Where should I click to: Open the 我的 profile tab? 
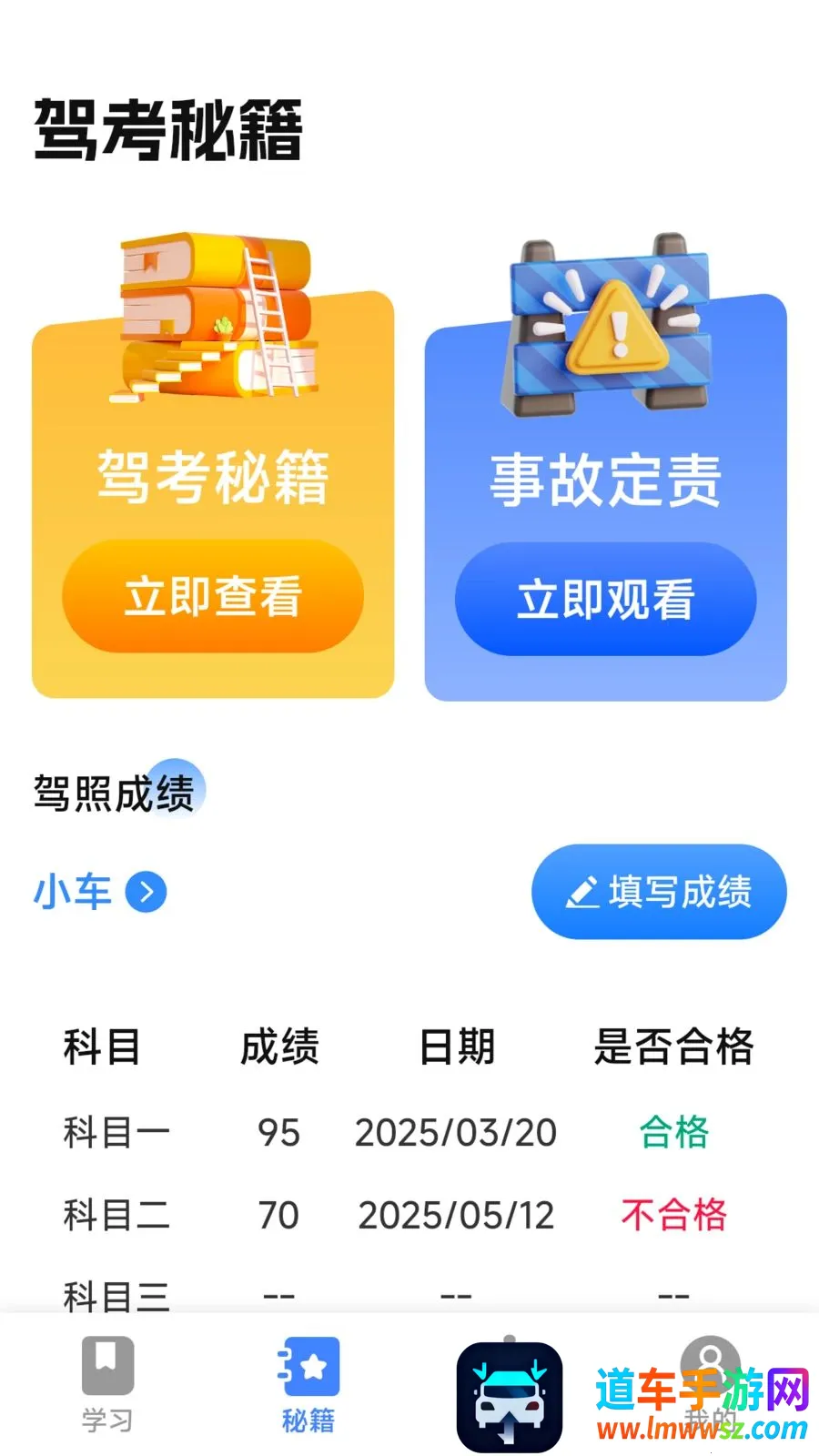pyautogui.click(x=711, y=1383)
